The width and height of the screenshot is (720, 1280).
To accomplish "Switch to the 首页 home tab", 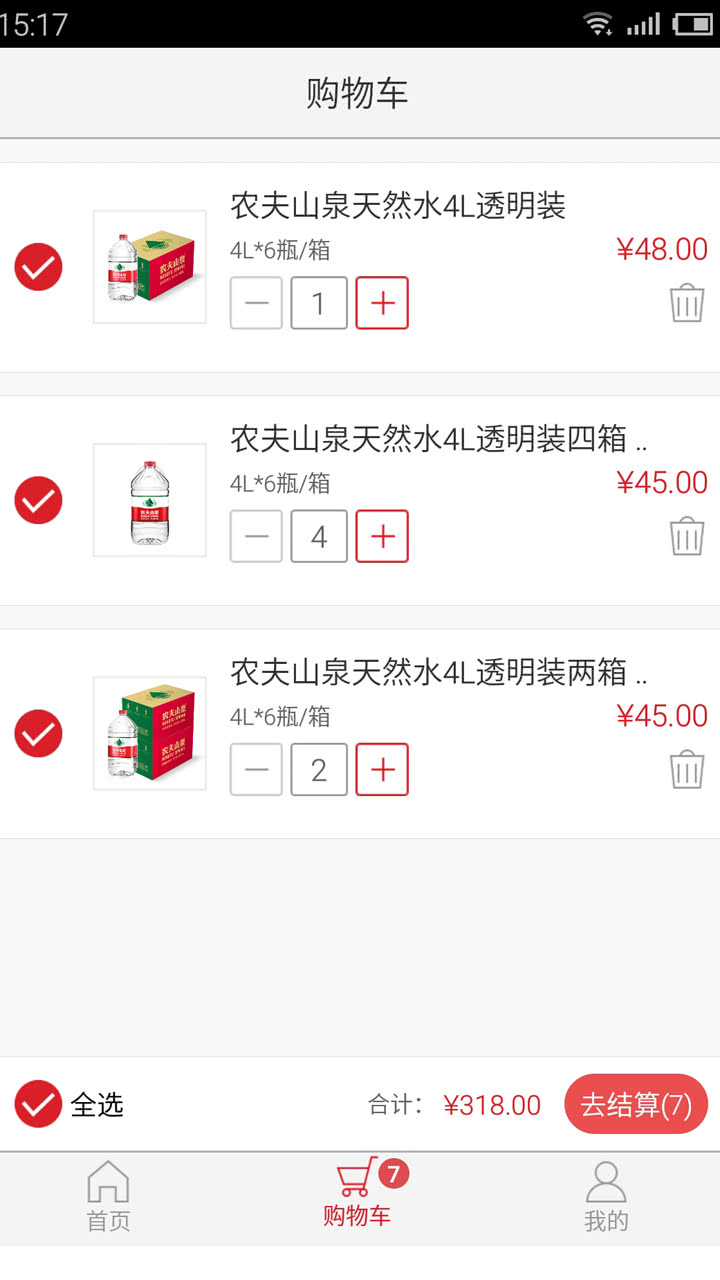I will 108,1196.
